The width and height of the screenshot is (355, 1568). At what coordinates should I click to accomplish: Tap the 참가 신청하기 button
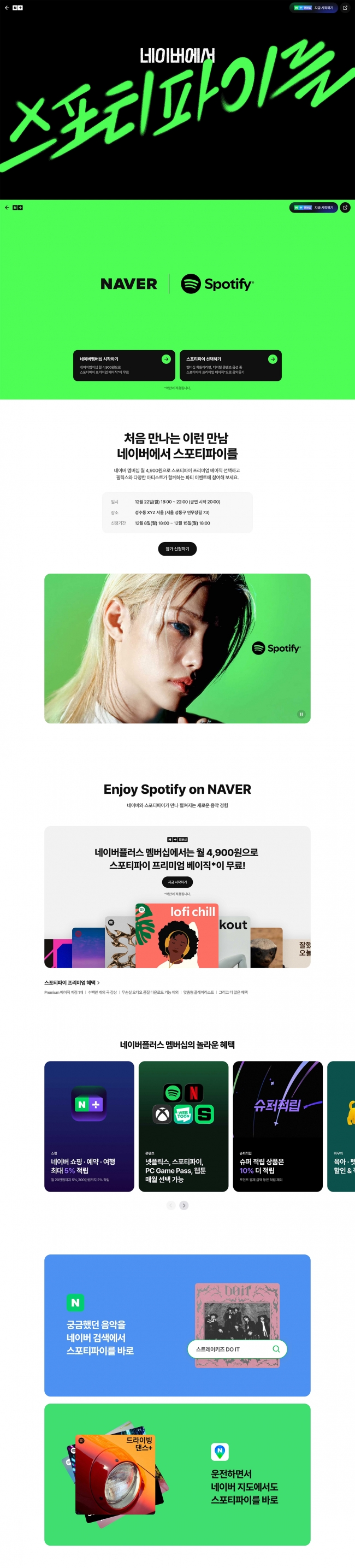click(177, 549)
